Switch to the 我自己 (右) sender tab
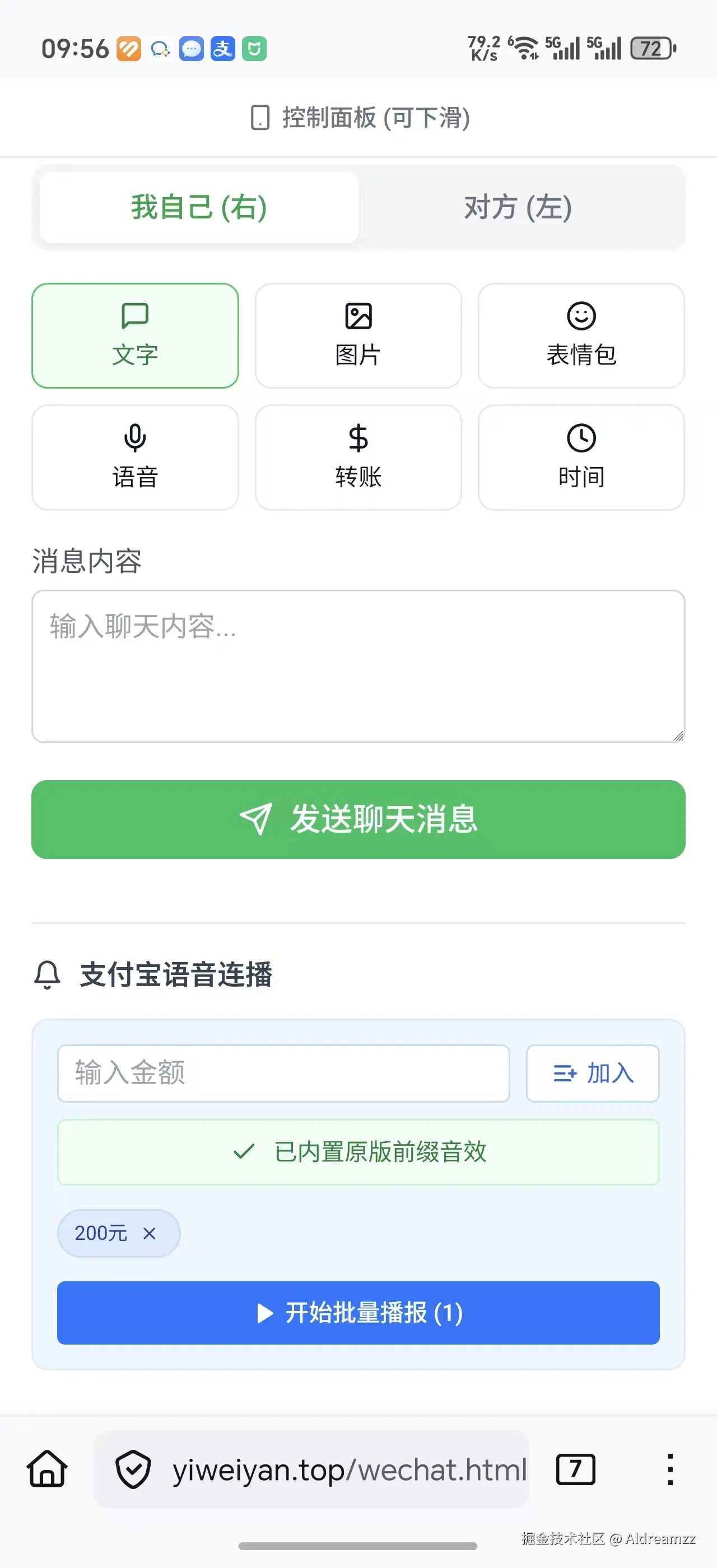717x1568 pixels. 199,208
